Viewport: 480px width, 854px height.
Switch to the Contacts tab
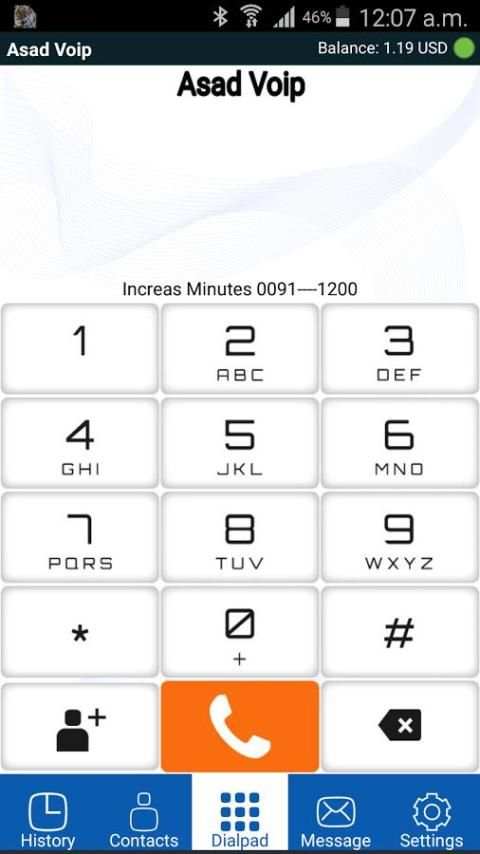(x=144, y=814)
